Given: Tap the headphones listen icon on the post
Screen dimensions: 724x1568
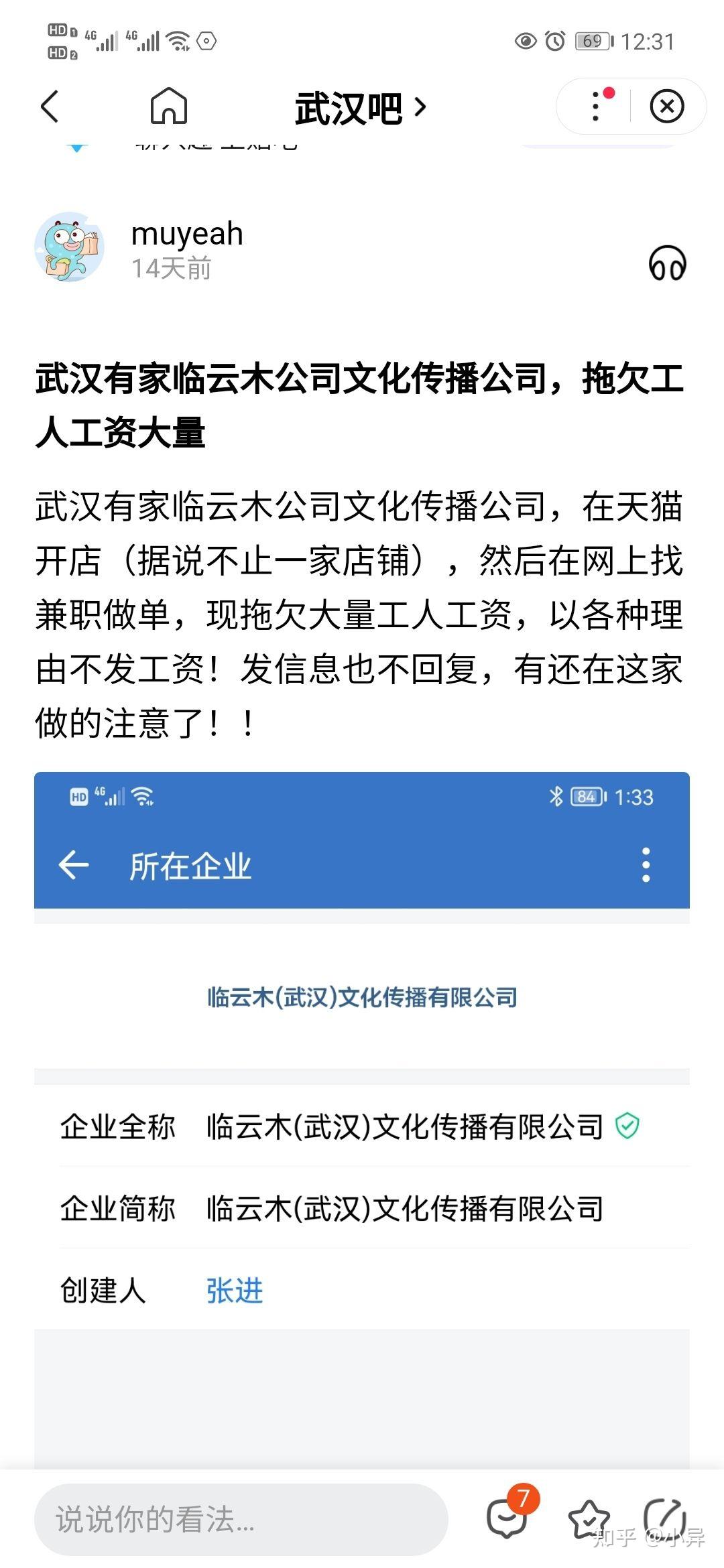Looking at the screenshot, I should tap(668, 263).
